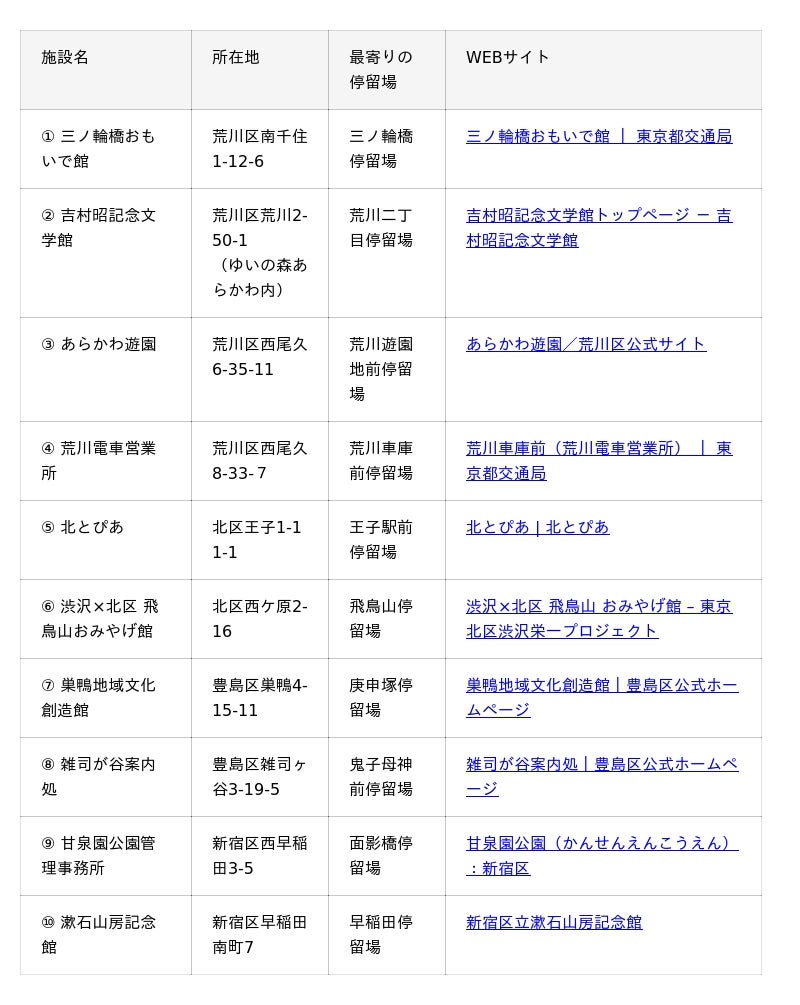The image size is (800, 1005).
Task: Open the 渋沢×北区 飛鳥山おみやげ館 link
Action: pos(598,607)
